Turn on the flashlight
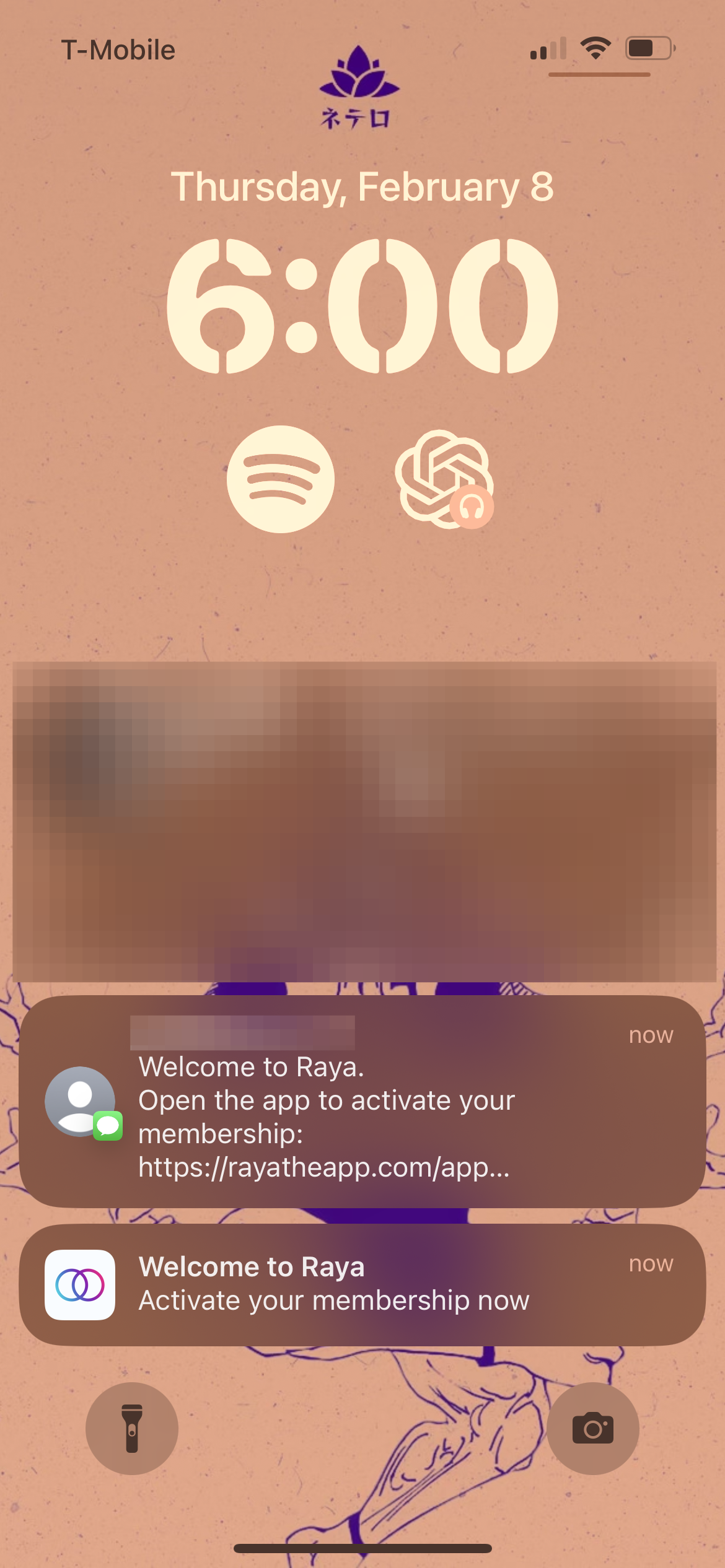 point(131,1429)
